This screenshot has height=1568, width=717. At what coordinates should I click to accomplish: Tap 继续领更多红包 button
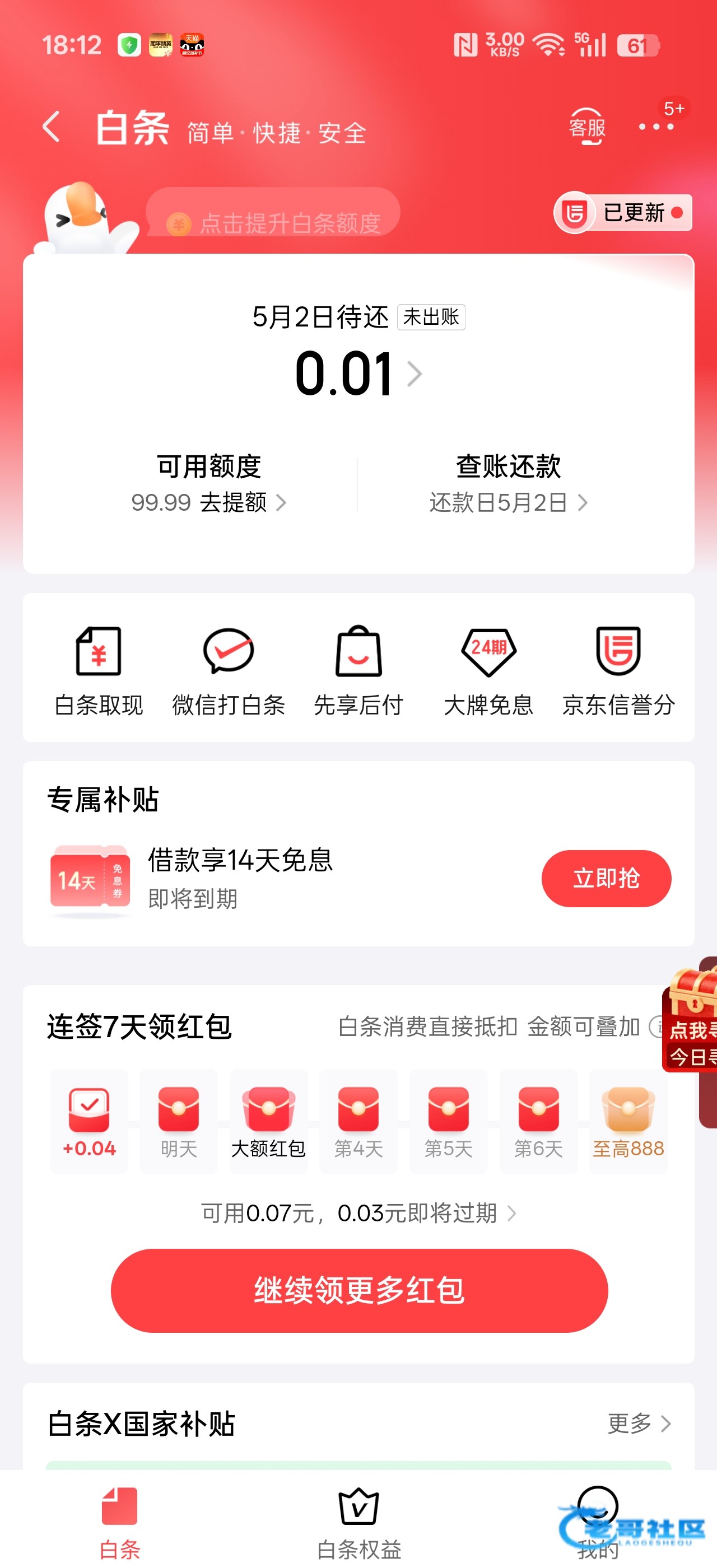[359, 1290]
